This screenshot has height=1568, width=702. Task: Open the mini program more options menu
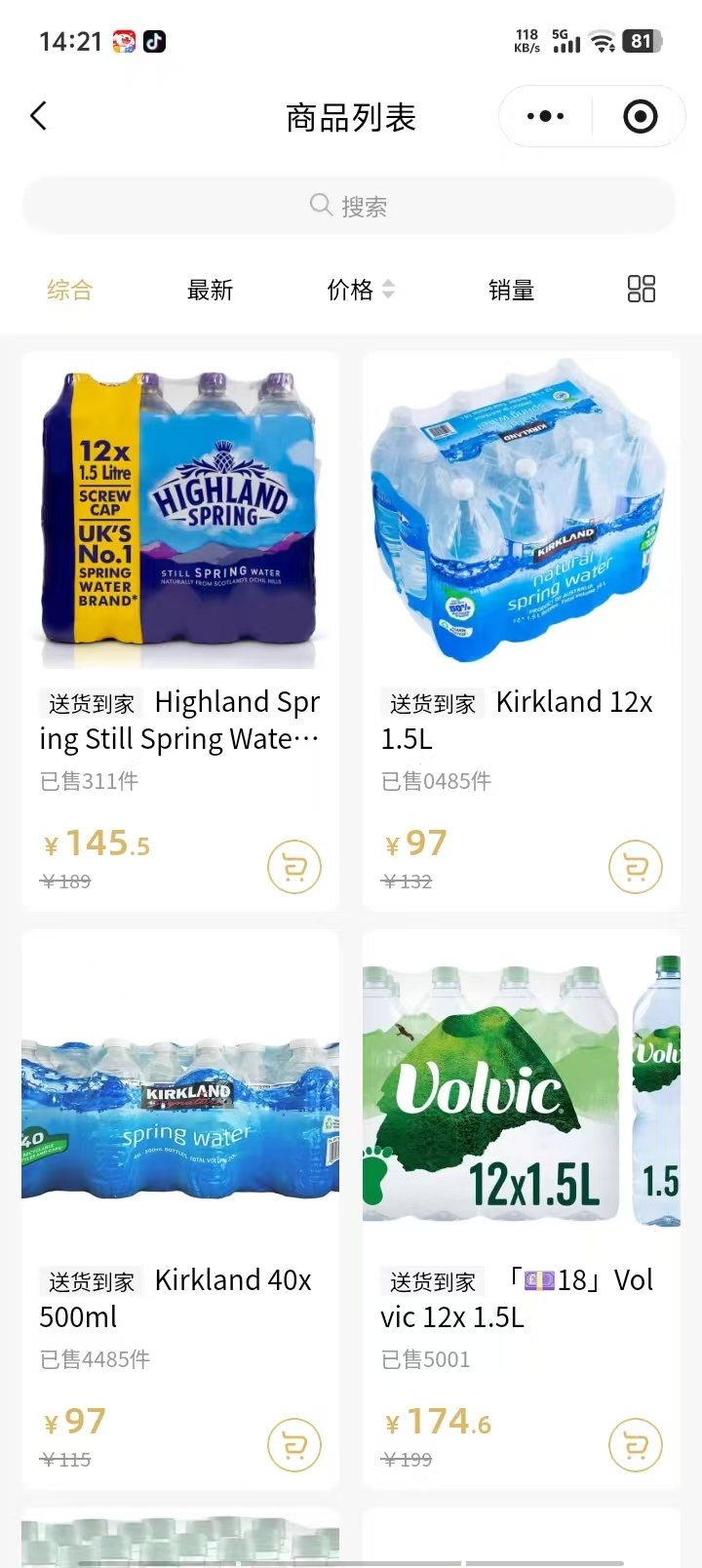(x=545, y=117)
